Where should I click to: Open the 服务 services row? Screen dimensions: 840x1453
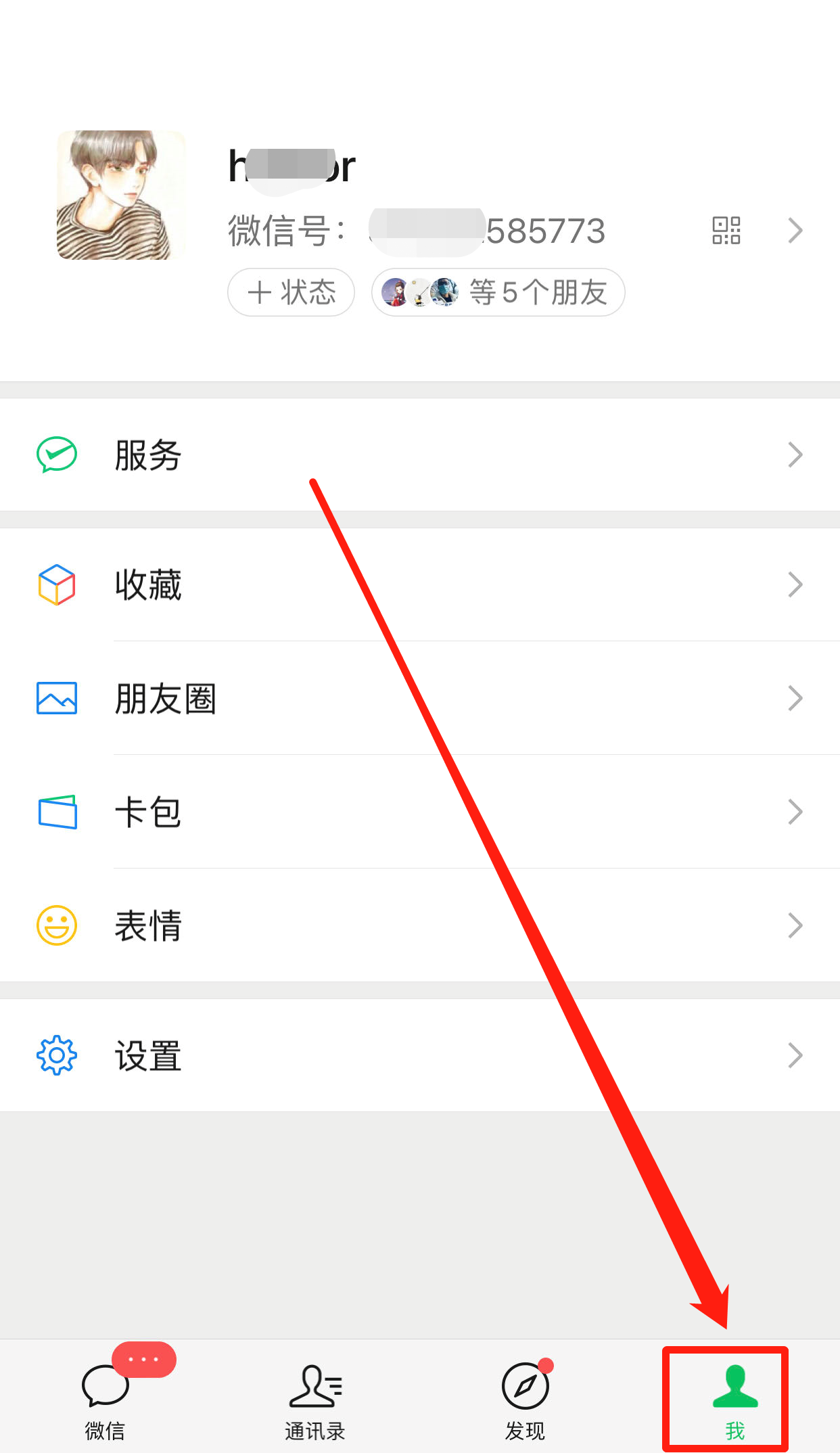point(419,455)
